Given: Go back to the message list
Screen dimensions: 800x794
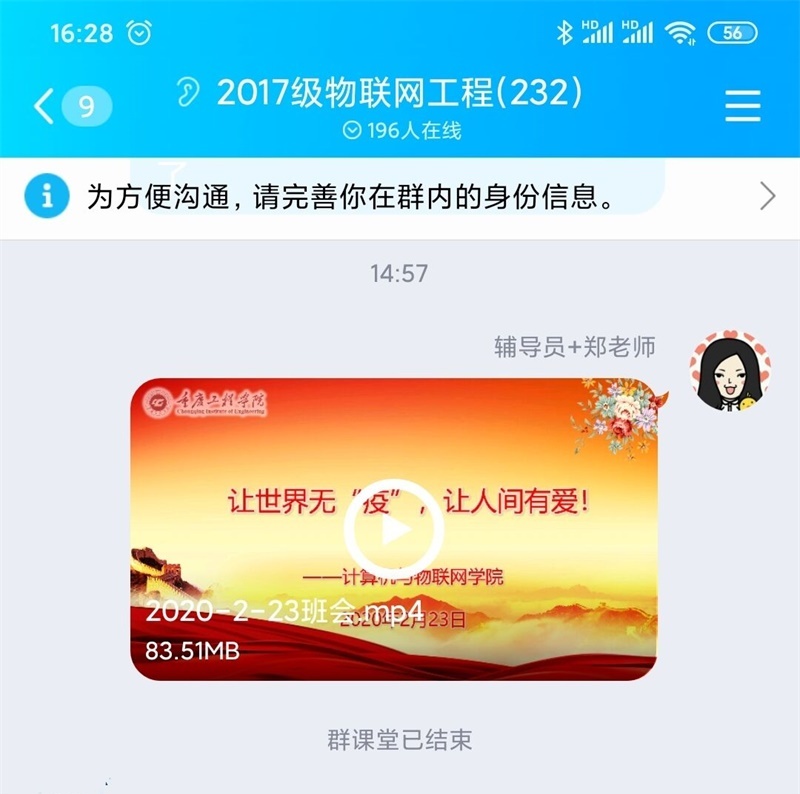Looking at the screenshot, I should (x=45, y=106).
